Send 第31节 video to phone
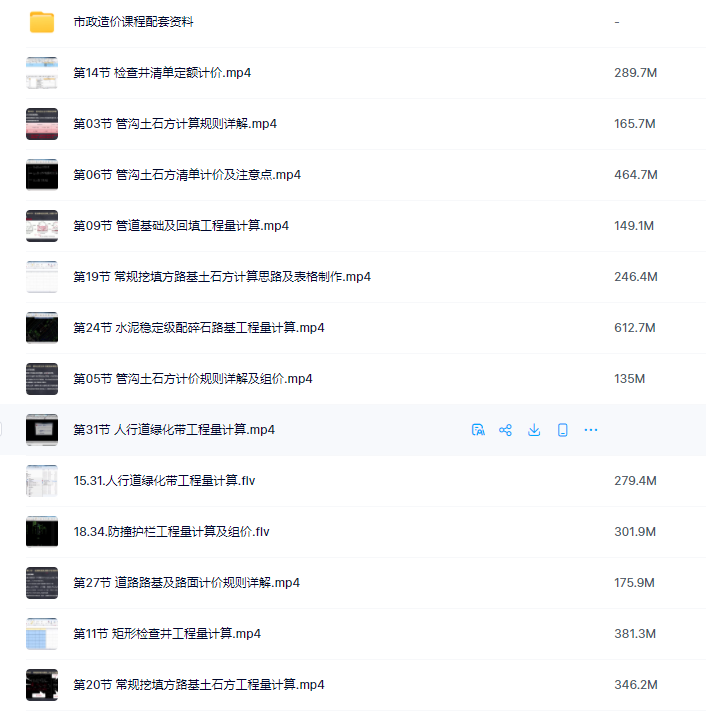This screenshot has width=706, height=720. coord(562,430)
